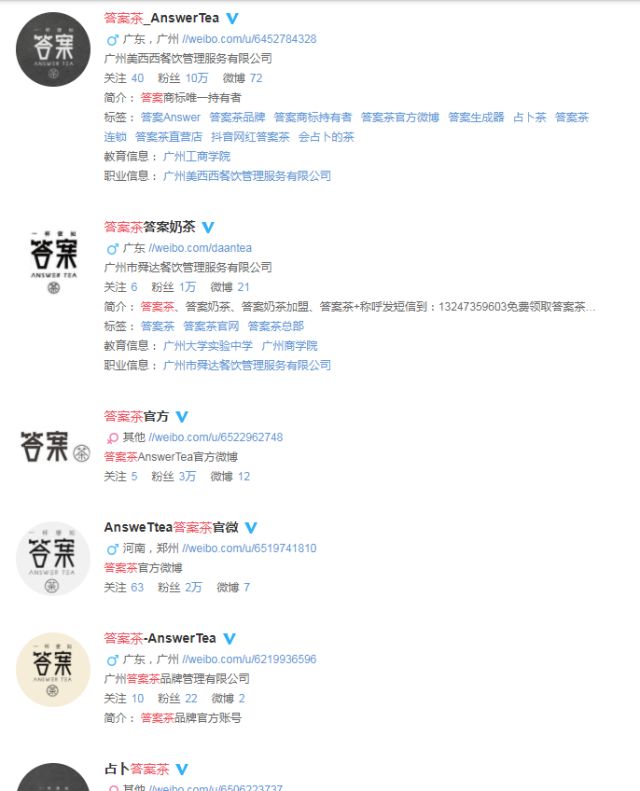Open 广州市舜达餐饮管理服务有限公司 under 职业信息
The width and height of the screenshot is (640, 791).
(x=247, y=366)
